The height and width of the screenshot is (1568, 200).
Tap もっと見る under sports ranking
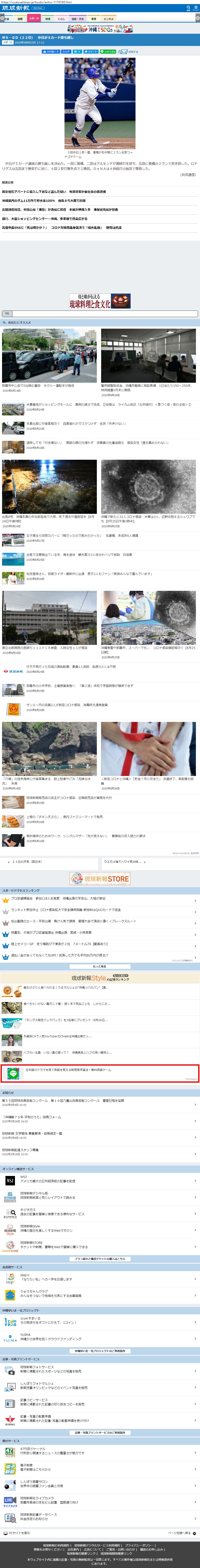(100, 966)
